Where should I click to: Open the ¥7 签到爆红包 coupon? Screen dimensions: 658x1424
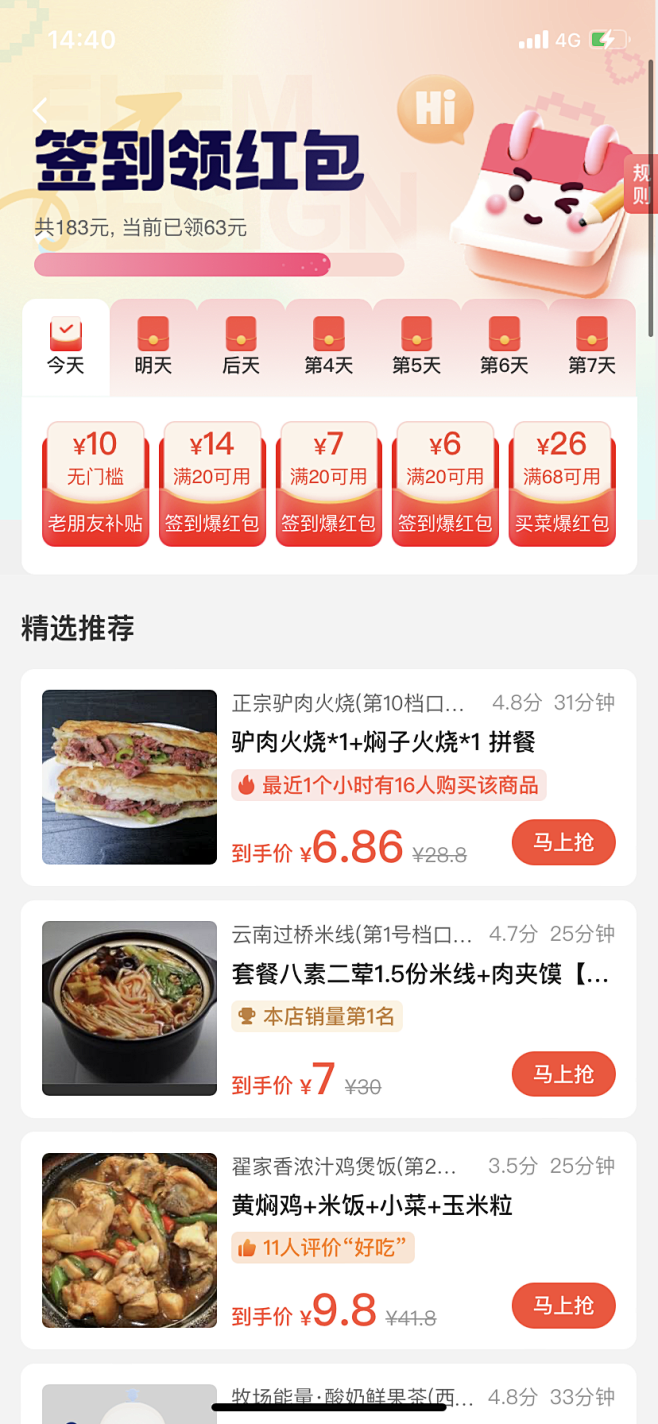tap(328, 484)
